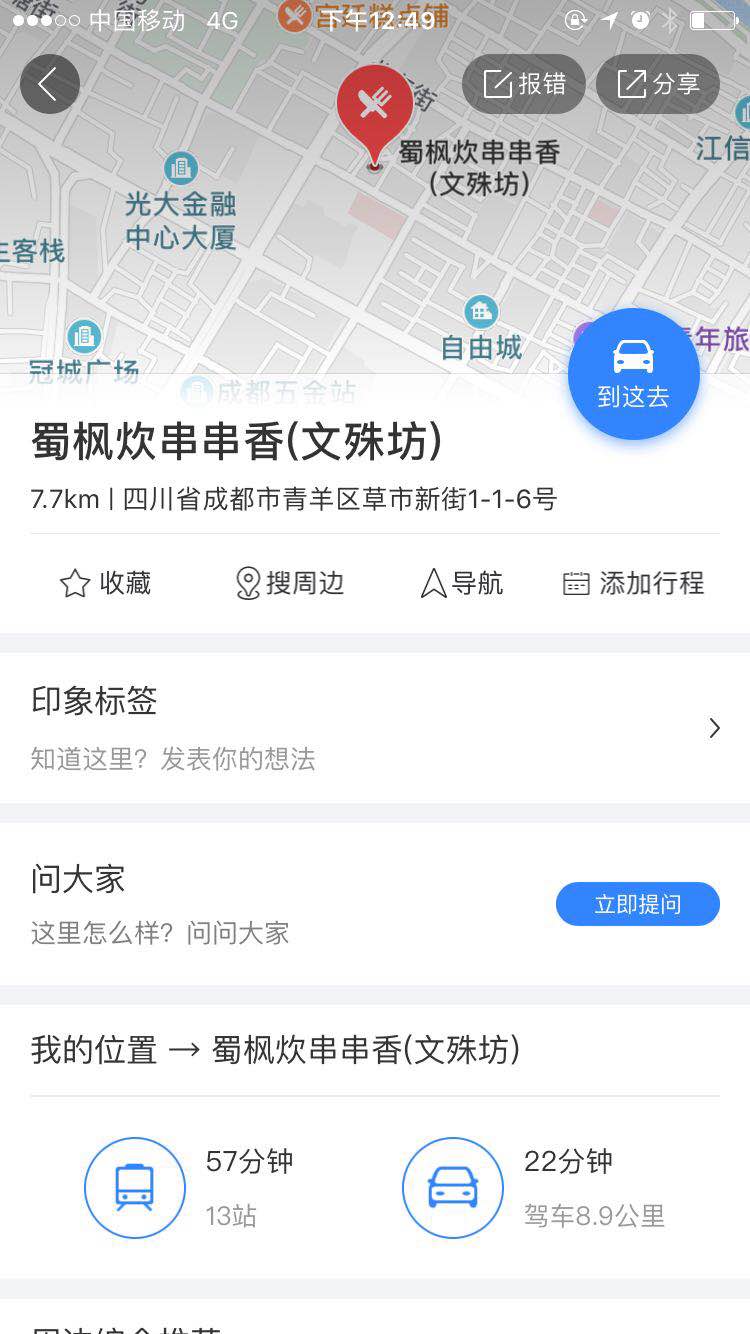The width and height of the screenshot is (750, 1334).
Task: Tap the 添加行程 calendar icon
Action: 575,583
